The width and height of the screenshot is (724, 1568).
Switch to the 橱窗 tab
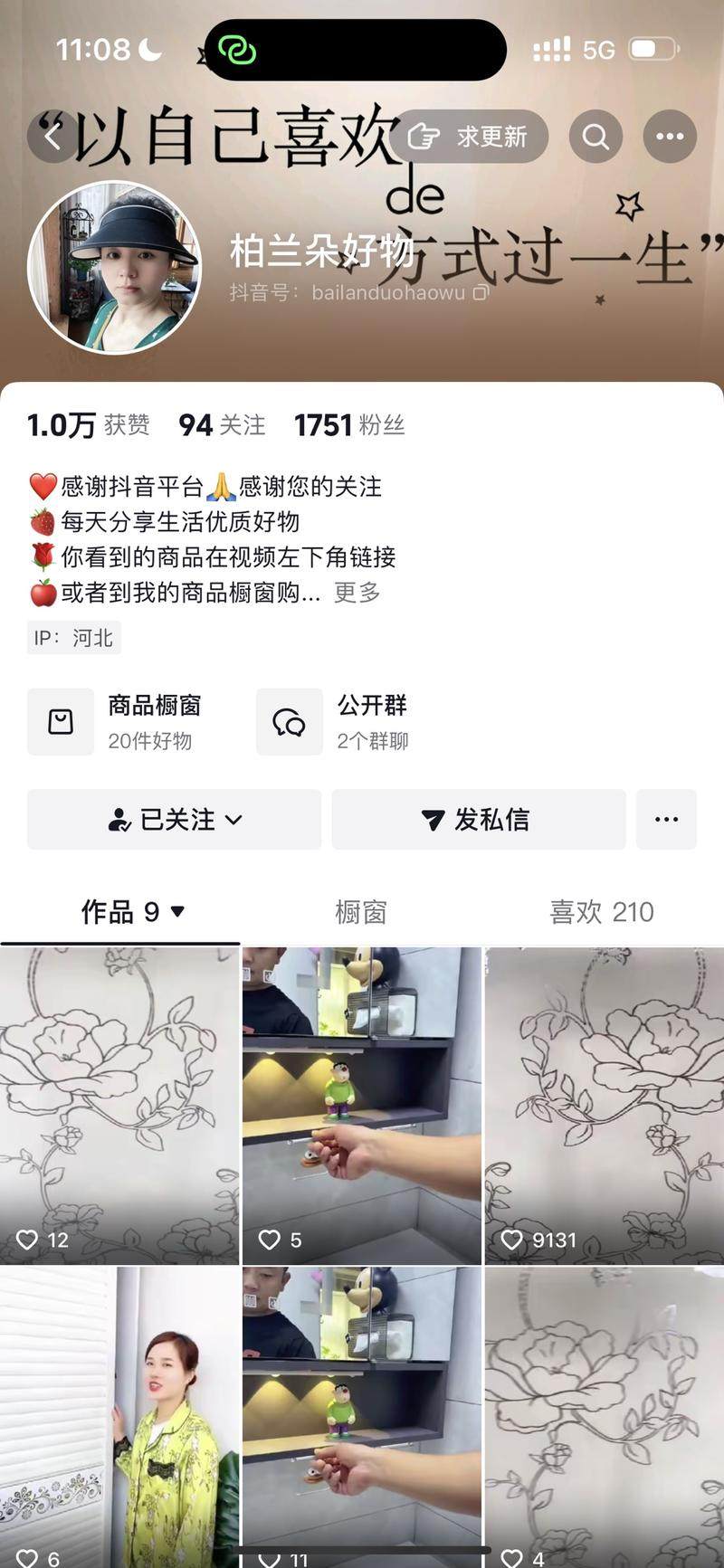360,912
